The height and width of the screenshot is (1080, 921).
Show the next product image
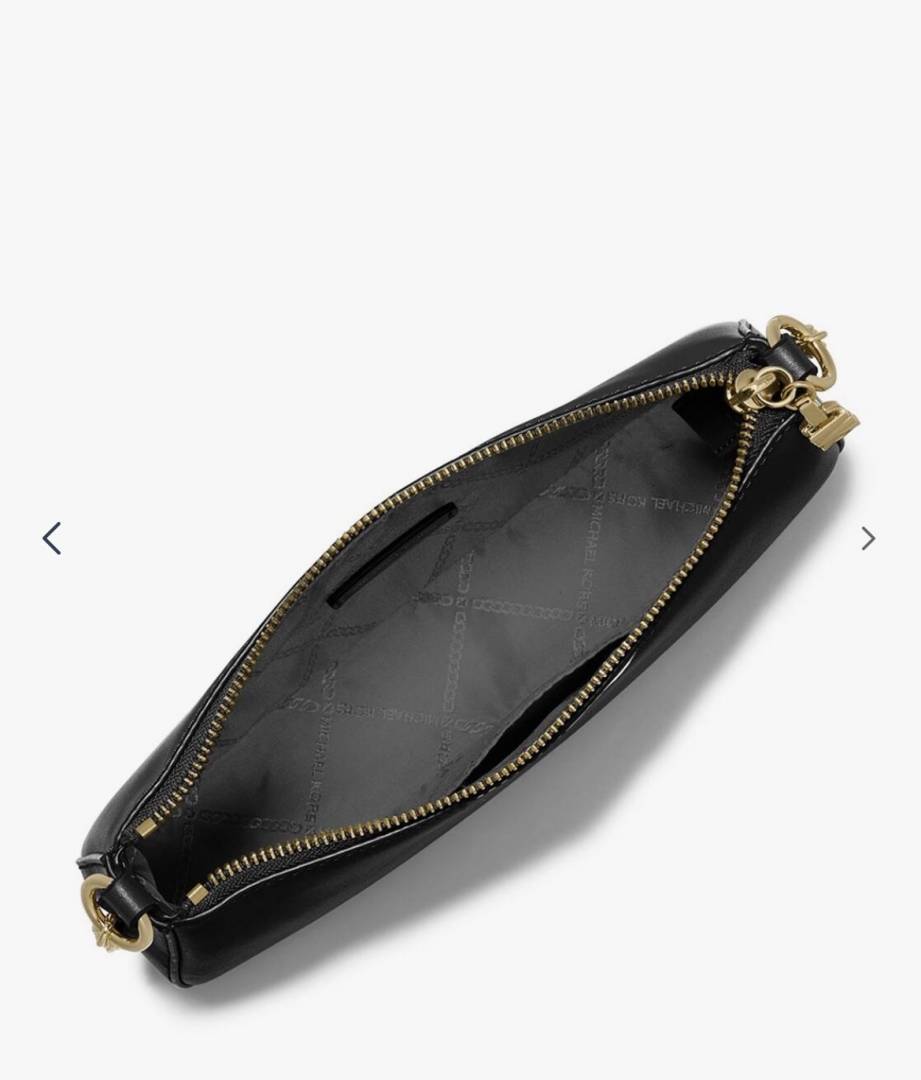[x=867, y=538]
